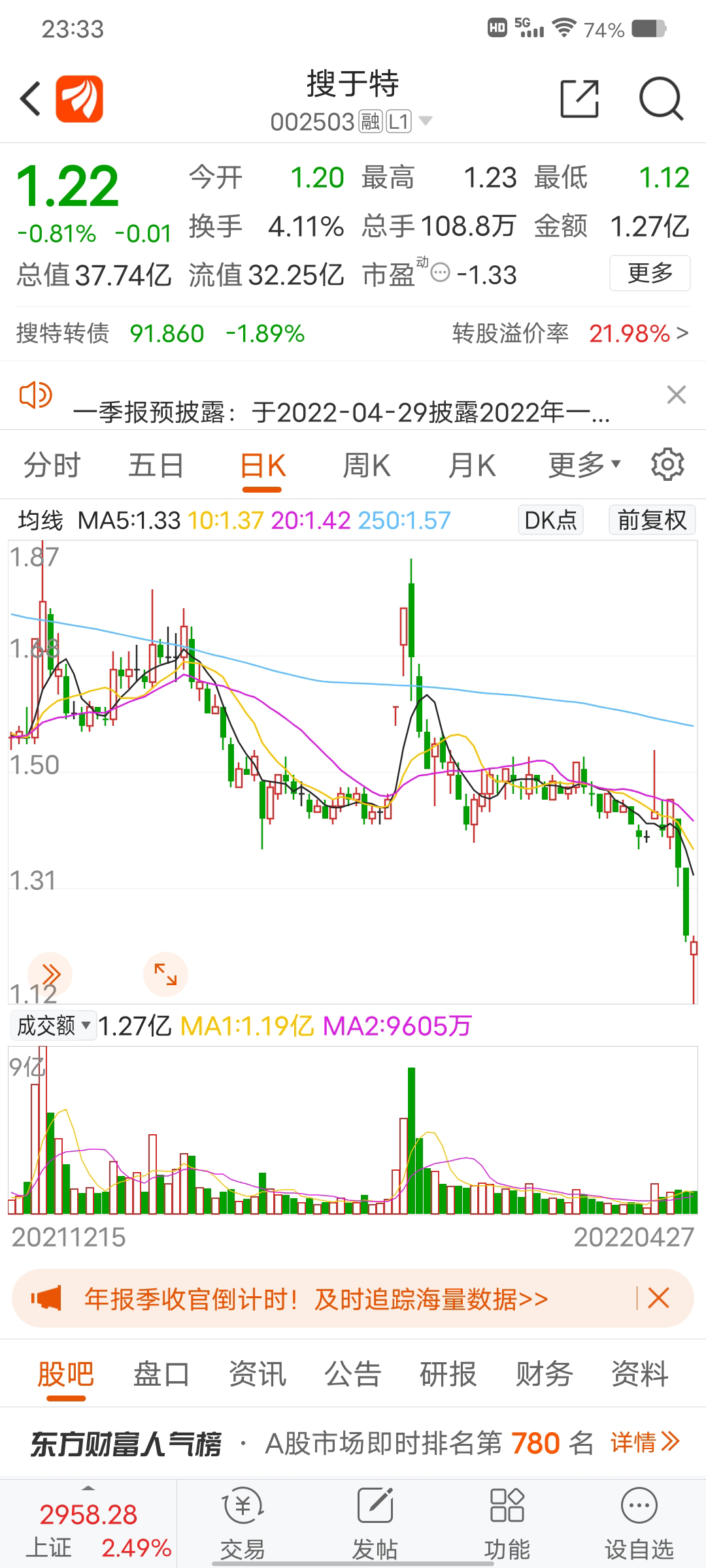
Task: Switch to 月K chart tab
Action: (x=471, y=466)
